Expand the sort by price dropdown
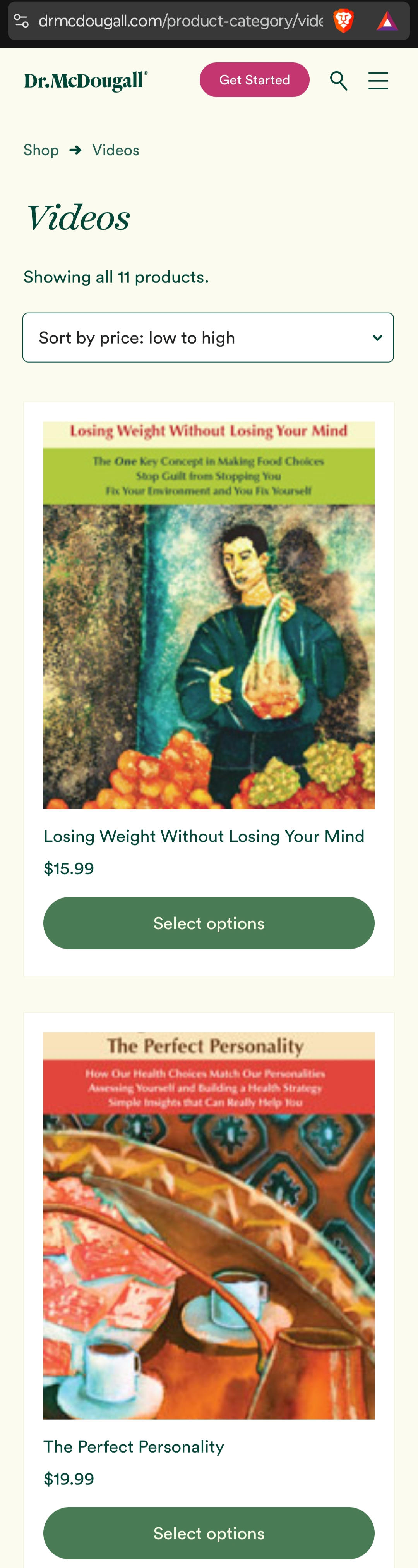This screenshot has width=418, height=1568. 208,337
